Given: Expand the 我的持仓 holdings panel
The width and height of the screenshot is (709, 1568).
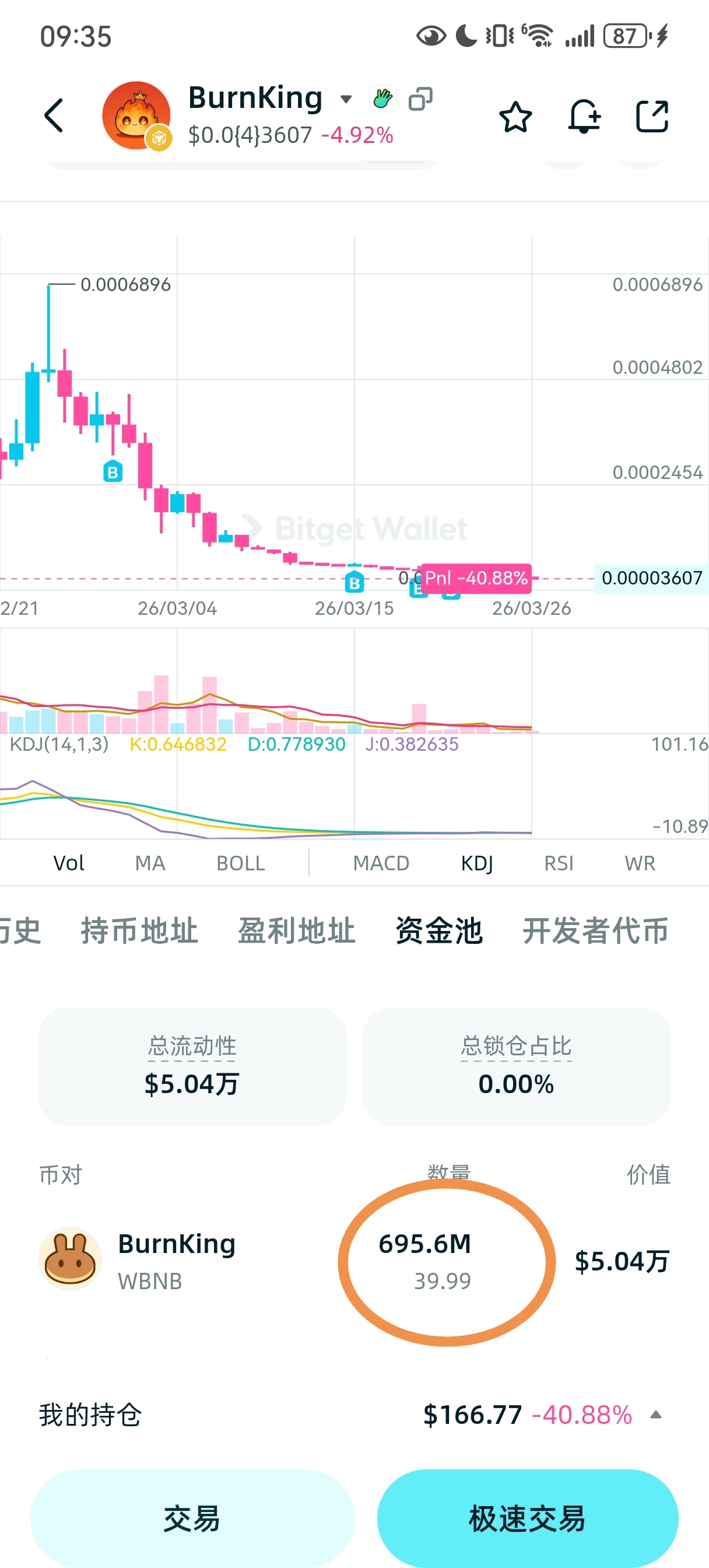Looking at the screenshot, I should (655, 1414).
